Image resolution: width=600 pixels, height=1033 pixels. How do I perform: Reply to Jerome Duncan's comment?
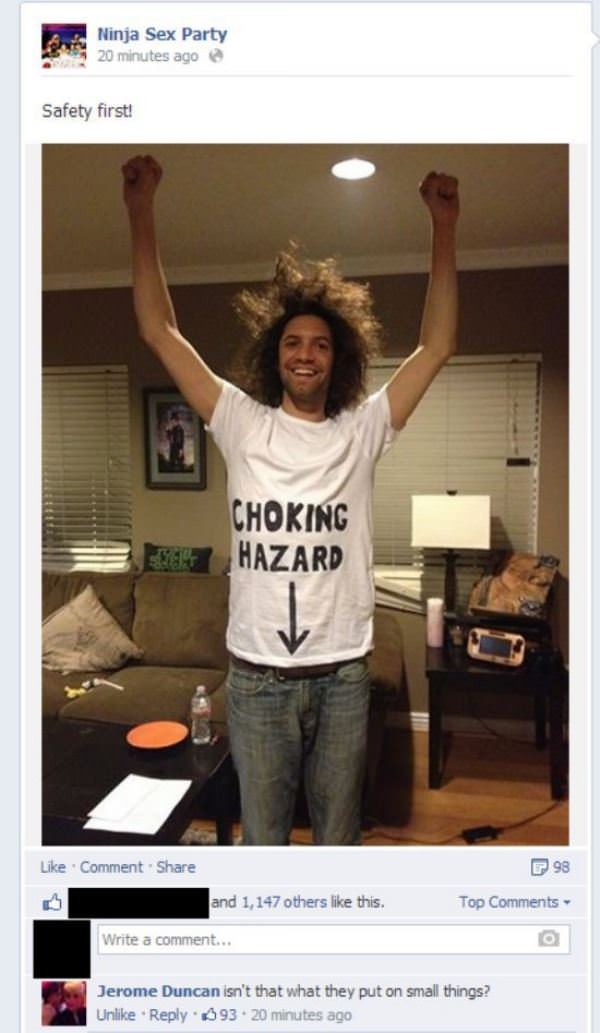(x=166, y=1014)
